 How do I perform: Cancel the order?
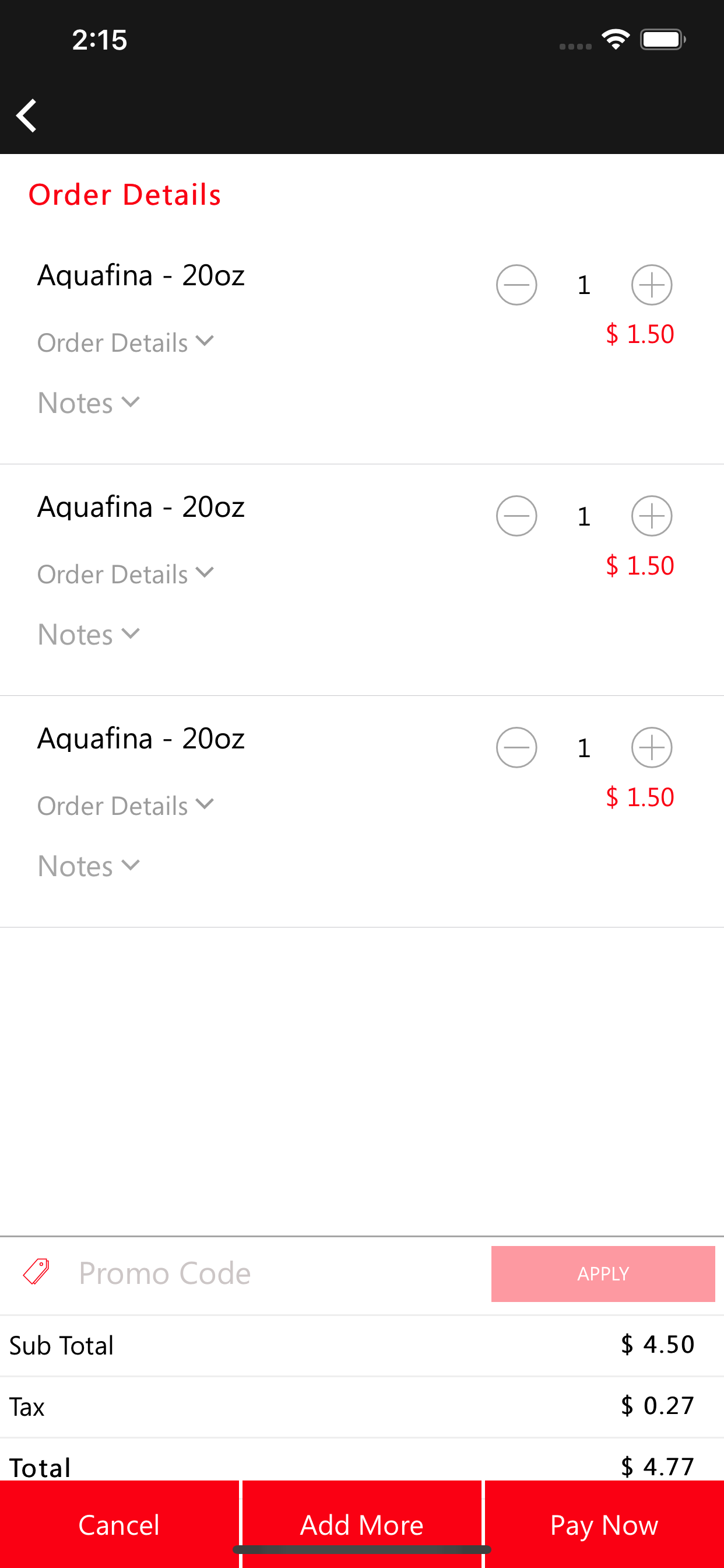coord(120,1524)
